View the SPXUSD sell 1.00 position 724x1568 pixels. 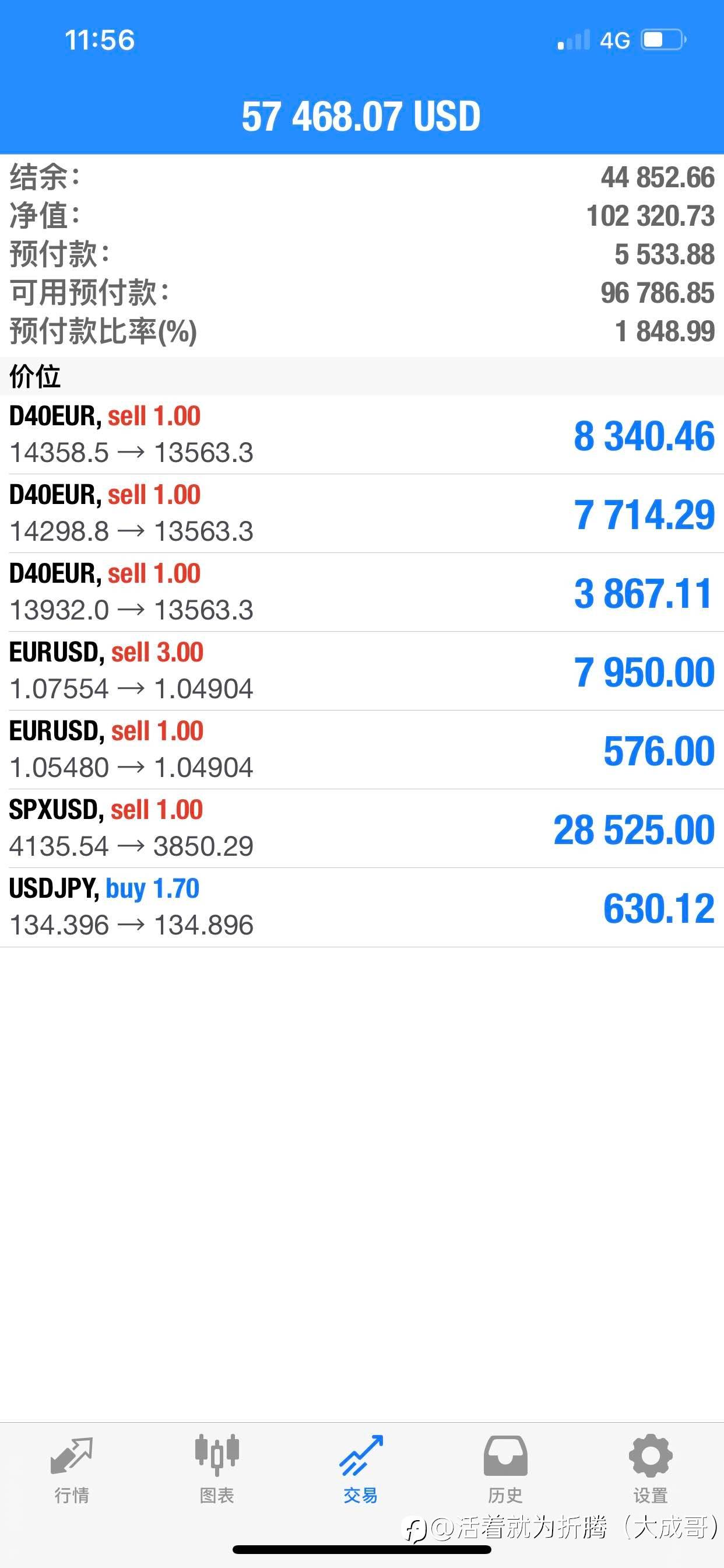[x=362, y=828]
